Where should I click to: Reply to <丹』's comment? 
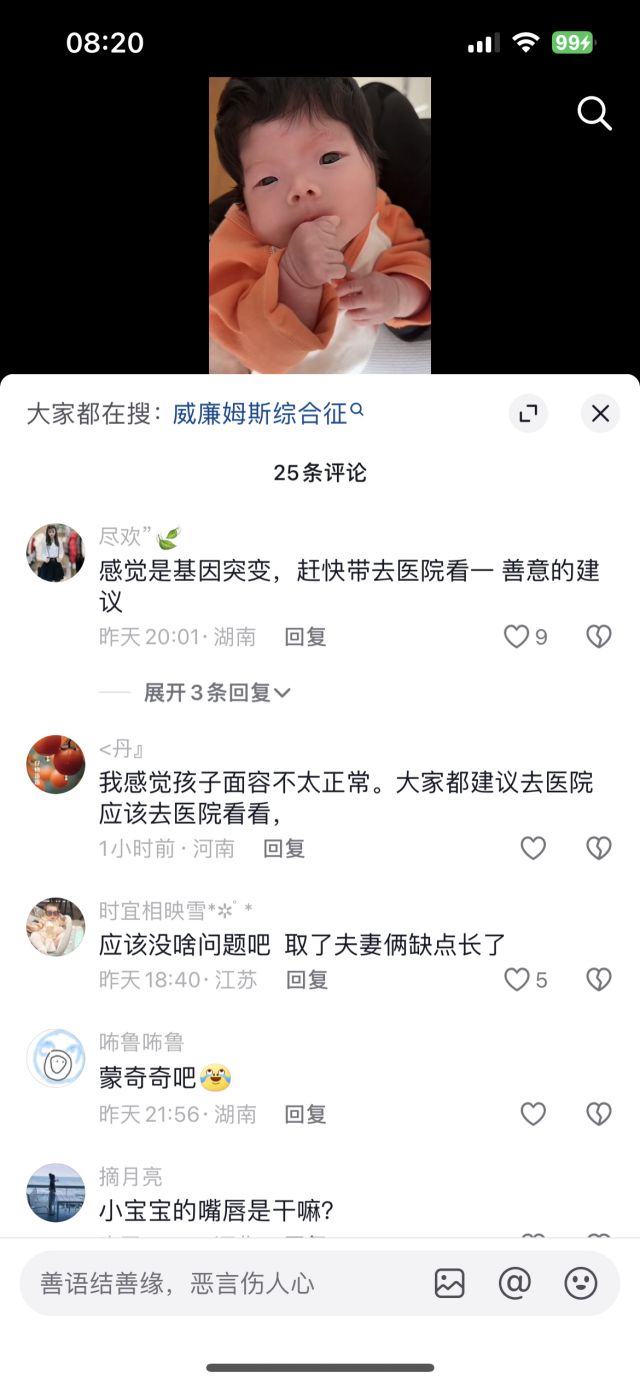point(283,848)
